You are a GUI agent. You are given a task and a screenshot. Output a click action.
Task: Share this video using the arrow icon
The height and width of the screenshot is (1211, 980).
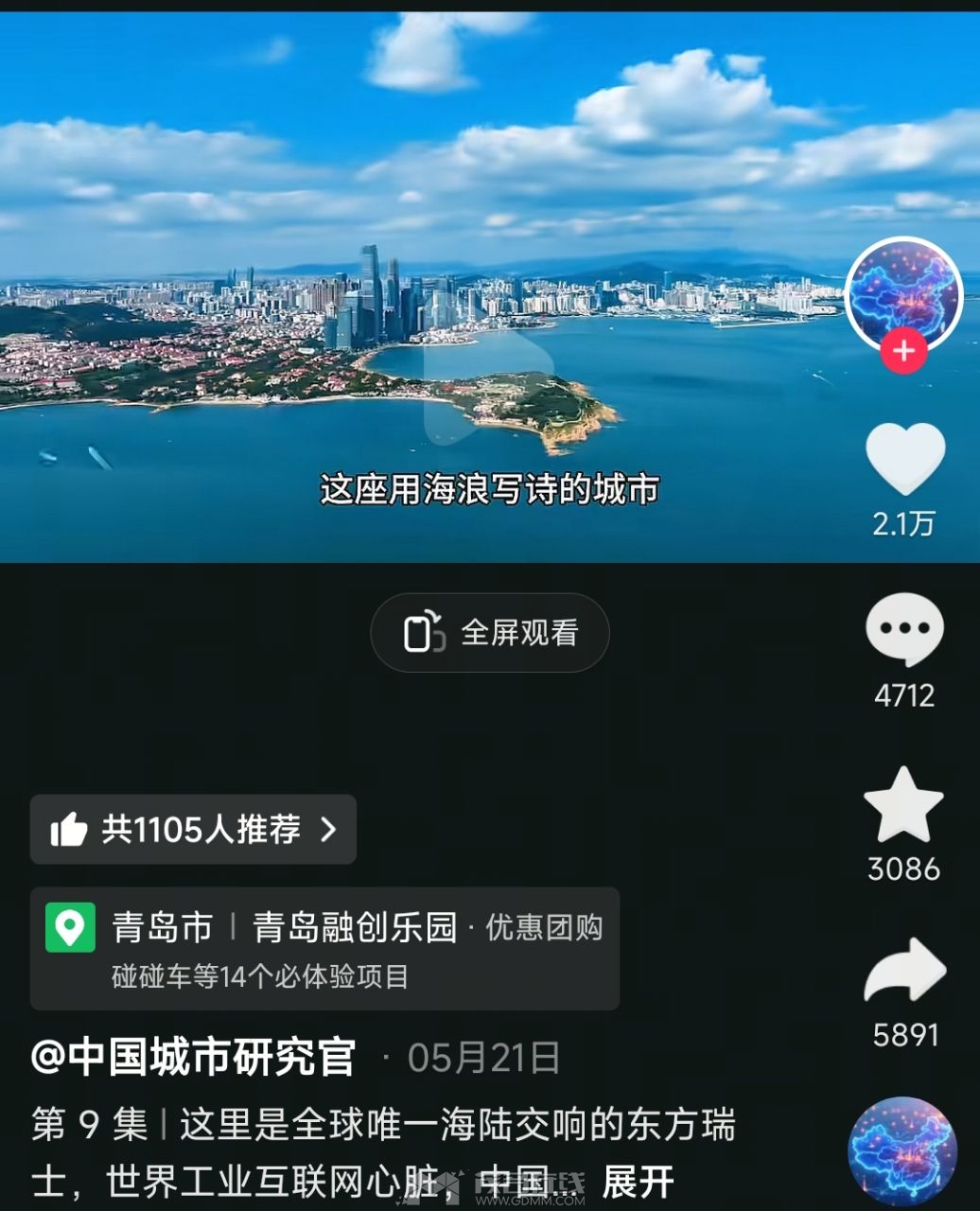904,972
